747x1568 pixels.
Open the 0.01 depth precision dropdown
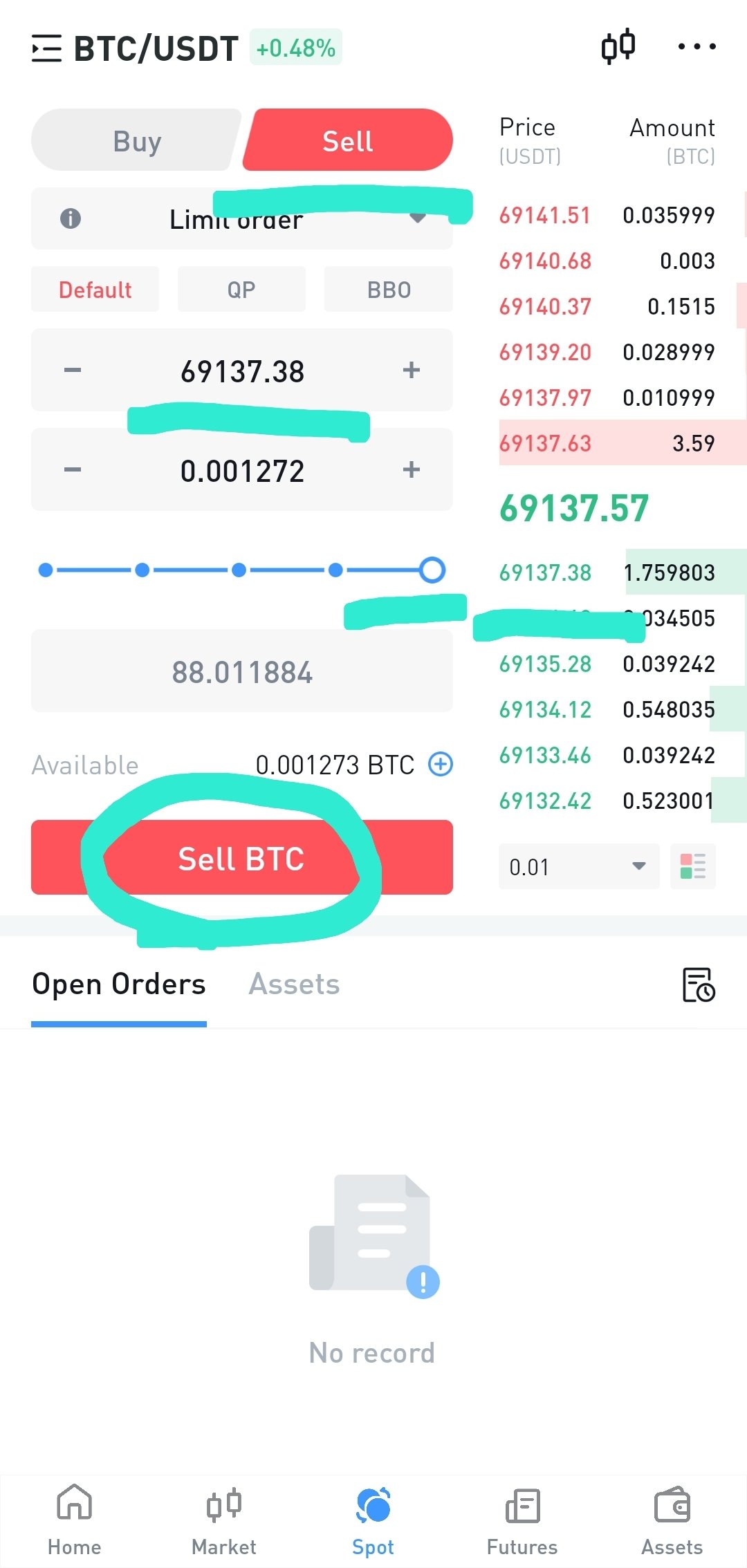pyautogui.click(x=579, y=866)
